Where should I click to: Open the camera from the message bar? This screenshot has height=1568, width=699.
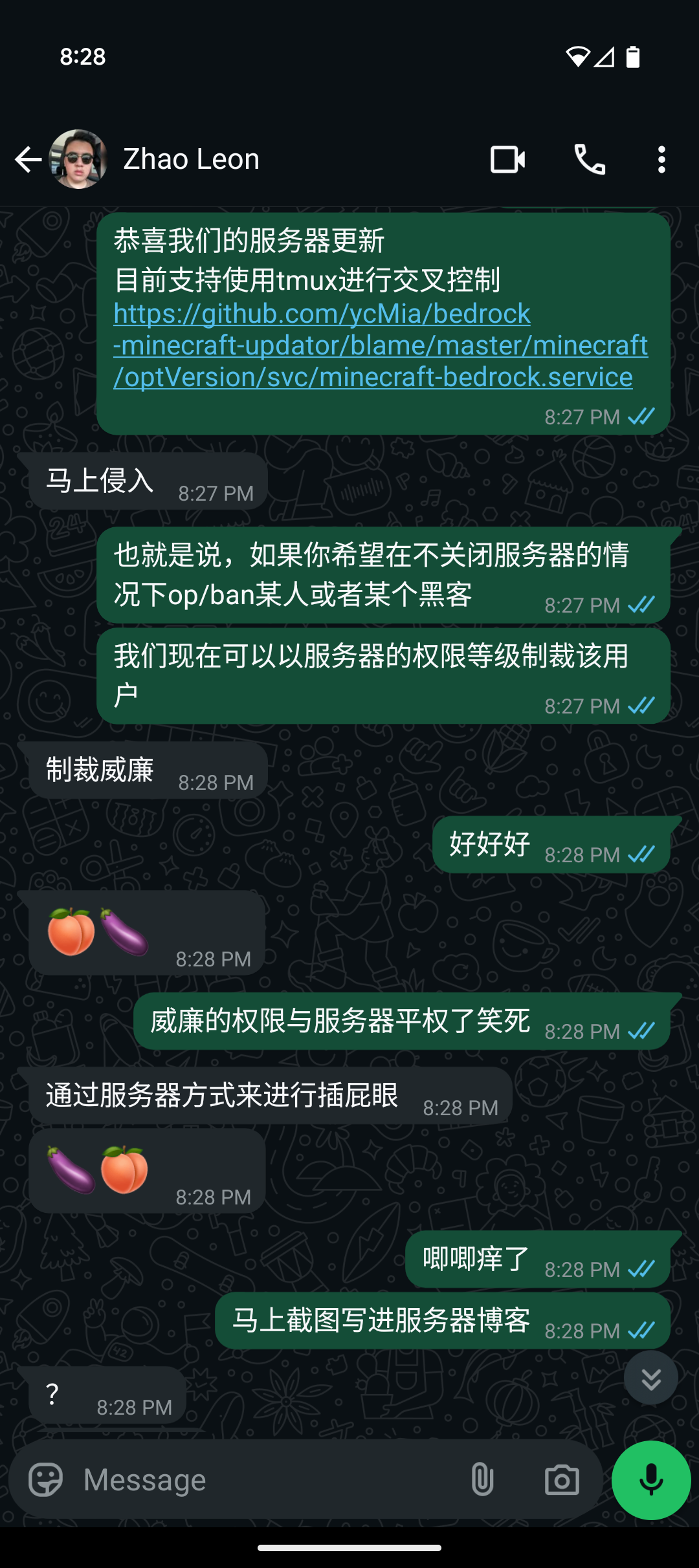[562, 1479]
